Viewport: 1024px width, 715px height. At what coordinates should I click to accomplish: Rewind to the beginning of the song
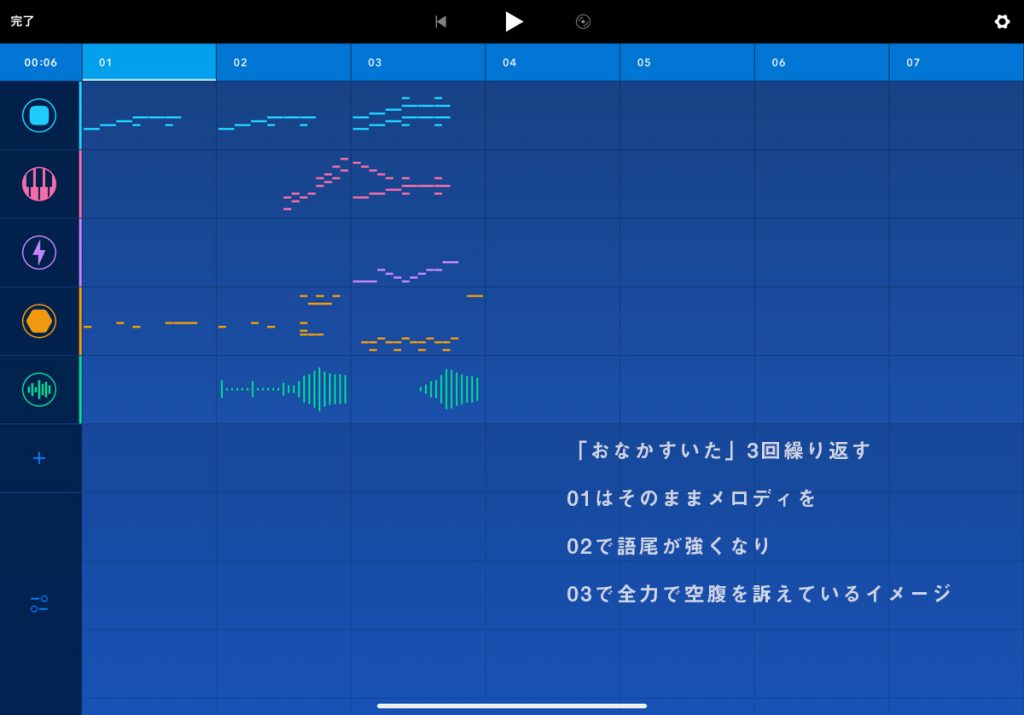[x=441, y=22]
